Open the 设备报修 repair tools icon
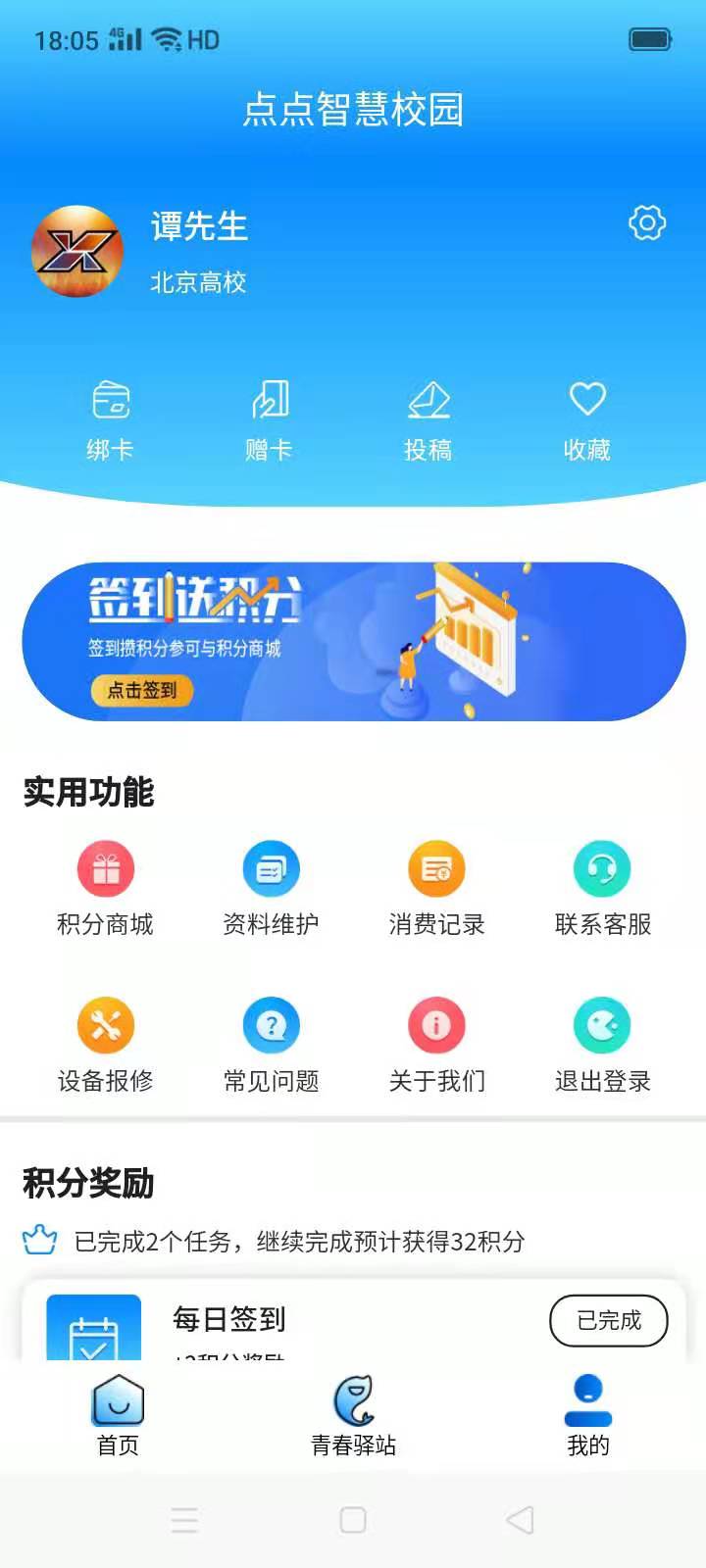This screenshot has width=706, height=1568. click(107, 1024)
